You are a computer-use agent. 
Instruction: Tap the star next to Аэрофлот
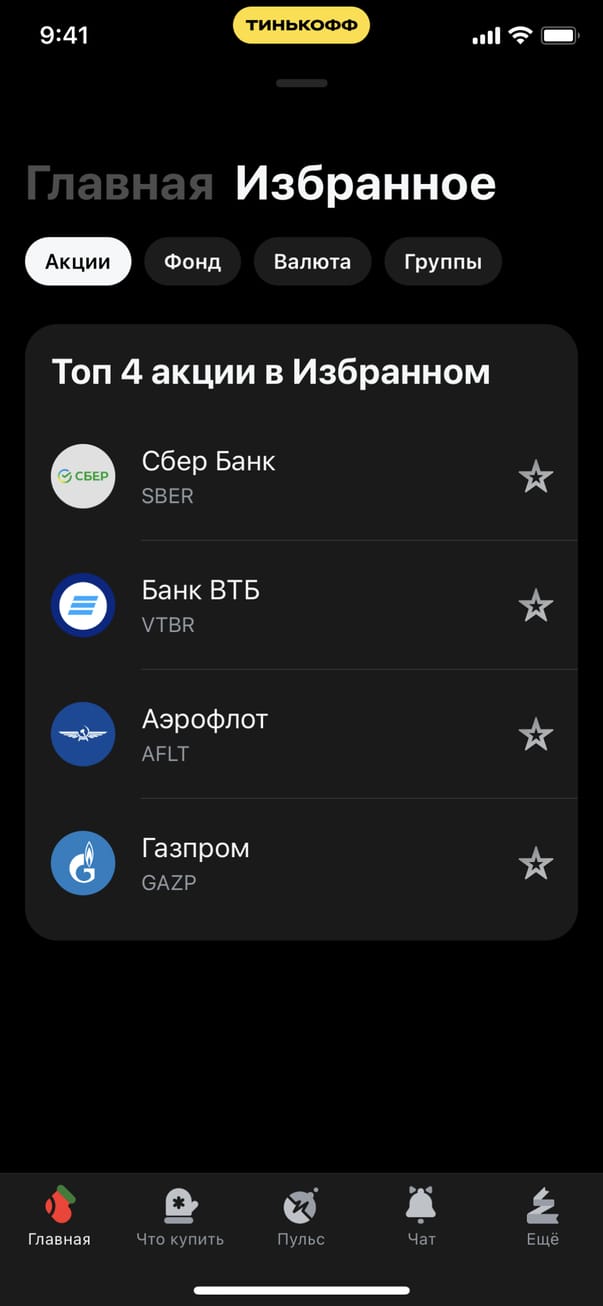[536, 735]
